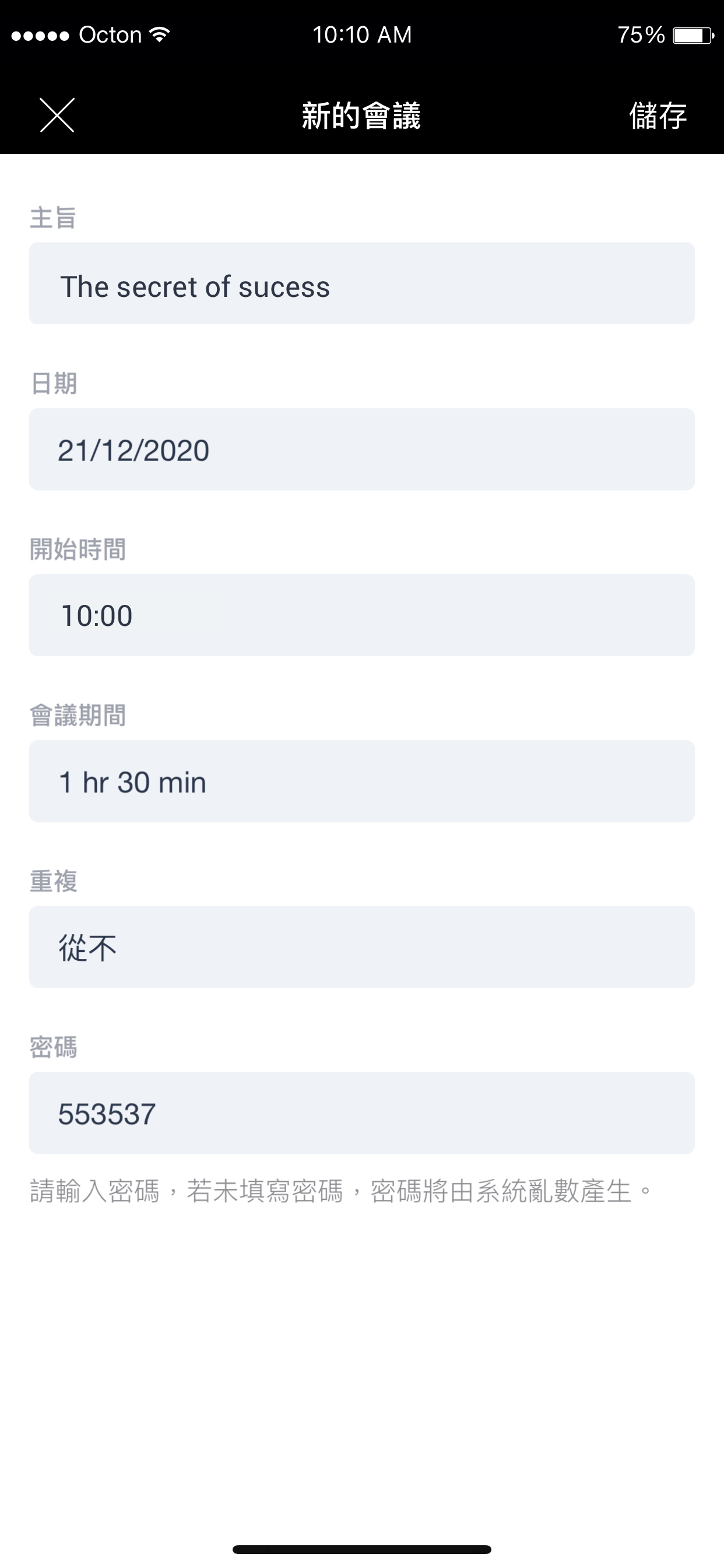Open the 日期 date picker

click(x=362, y=450)
